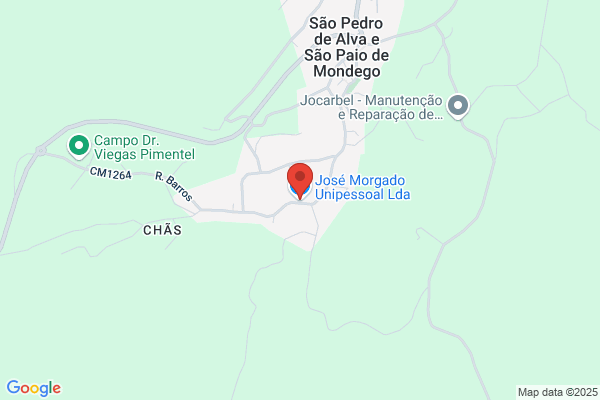The height and width of the screenshot is (400, 600).
Task: Tap the red pin for José Morgado Unipessoal Lda
Action: click(300, 181)
